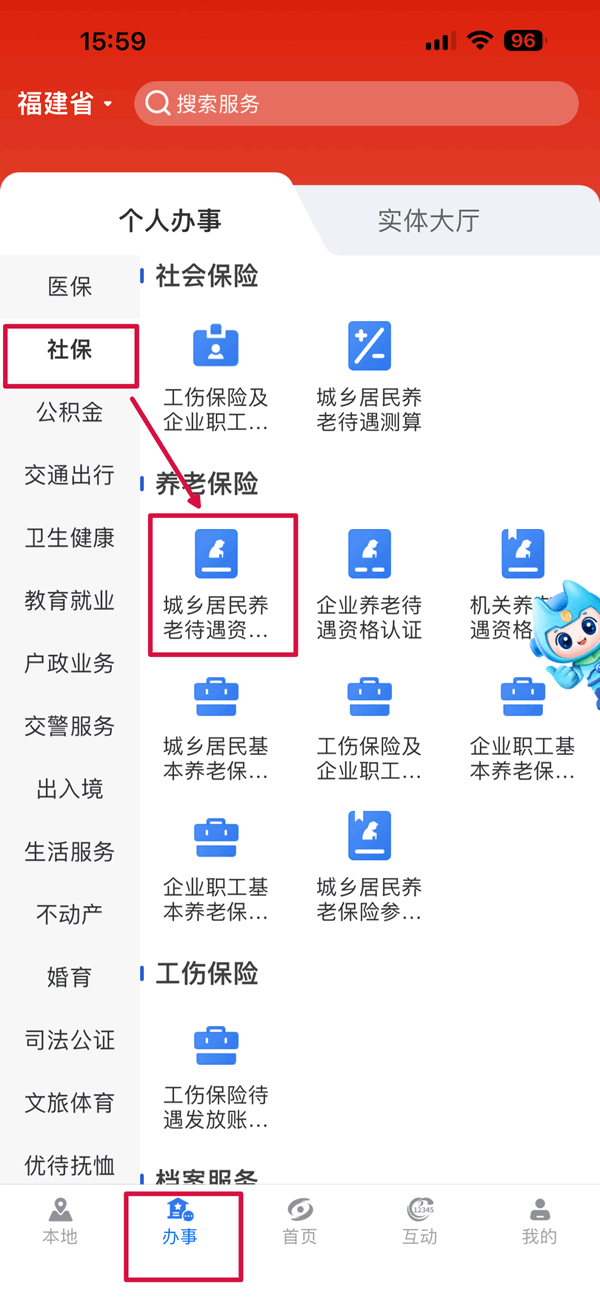
Task: Open the 交通出行 category
Action: (x=70, y=475)
